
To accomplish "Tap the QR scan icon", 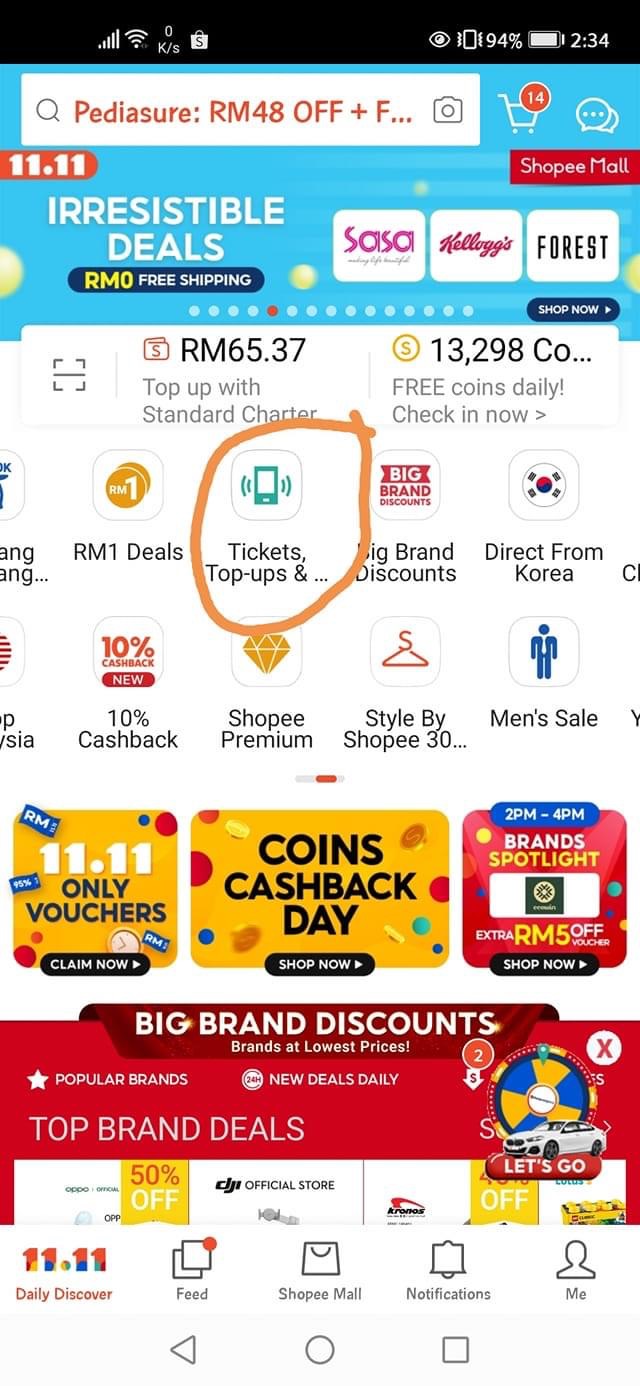I will [x=69, y=374].
